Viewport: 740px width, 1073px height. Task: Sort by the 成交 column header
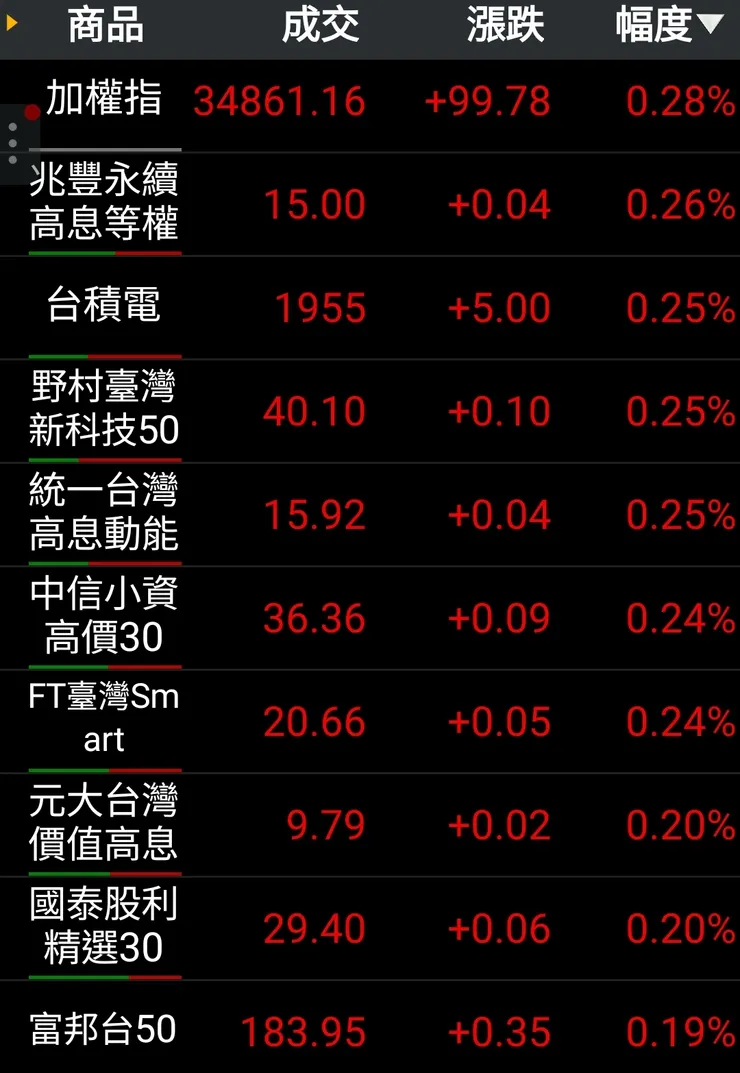(x=320, y=27)
